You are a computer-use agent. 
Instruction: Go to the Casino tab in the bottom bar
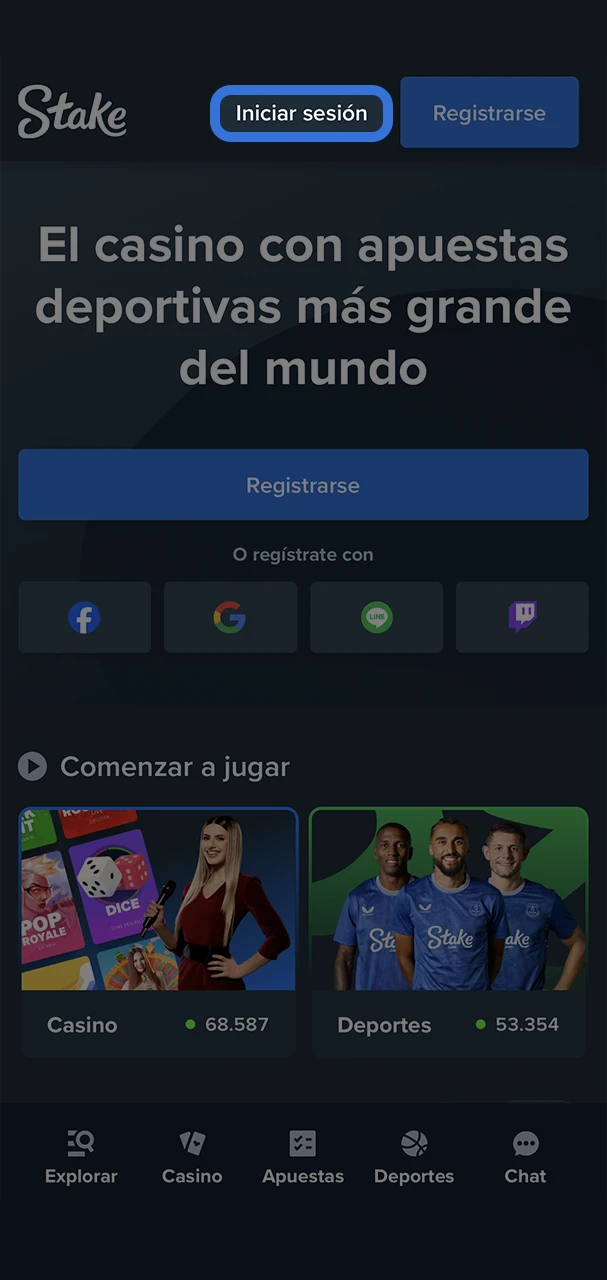[x=192, y=1157]
